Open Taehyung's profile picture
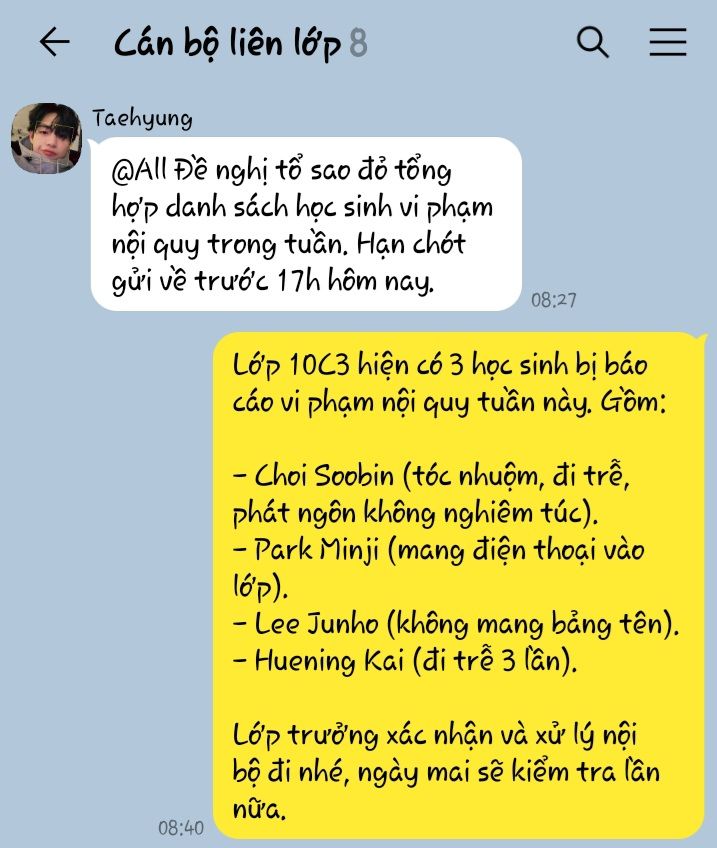The height and width of the screenshot is (848, 717). pos(46,138)
